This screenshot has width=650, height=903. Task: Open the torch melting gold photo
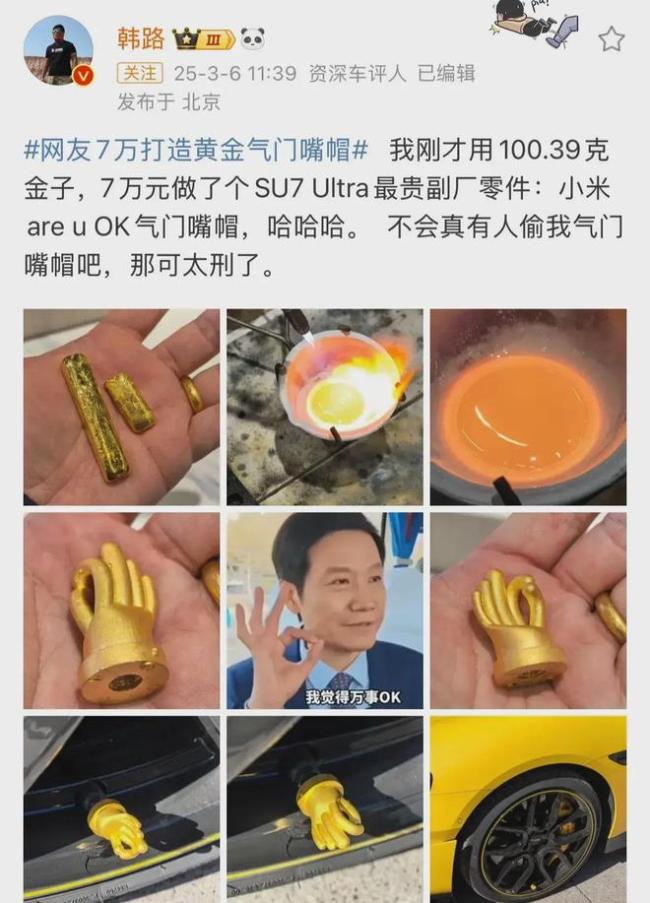324,406
